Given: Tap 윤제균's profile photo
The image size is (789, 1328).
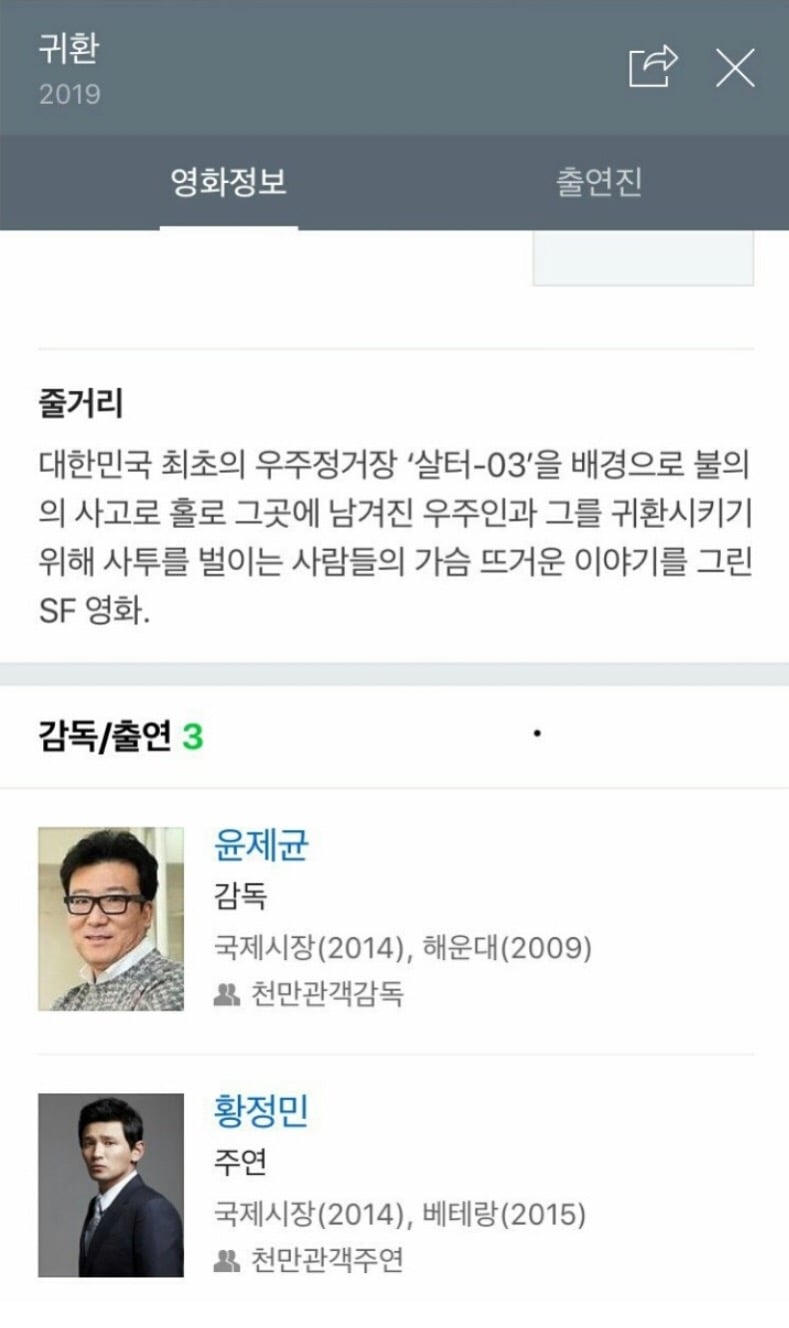Looking at the screenshot, I should tap(111, 918).
